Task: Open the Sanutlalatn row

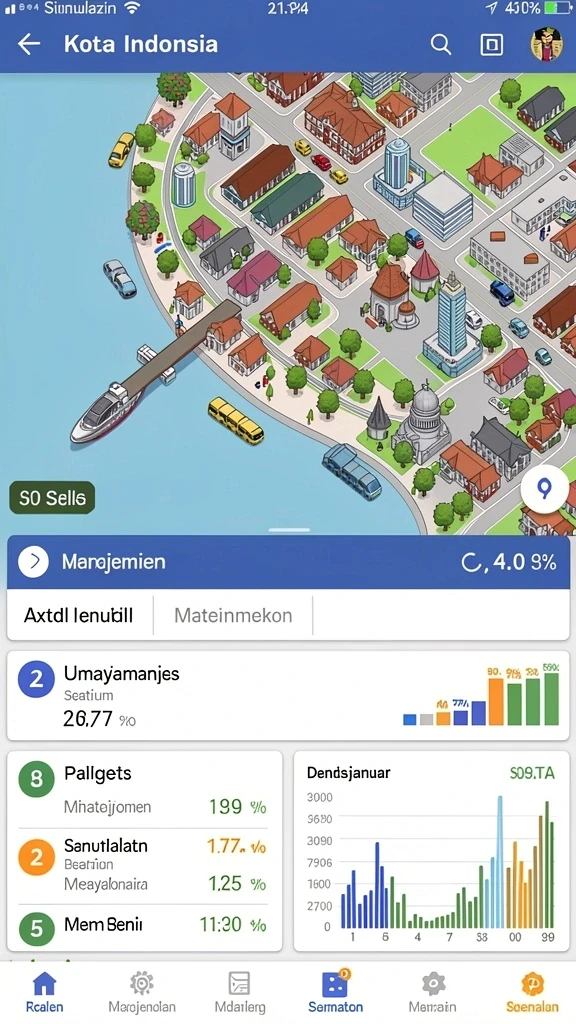Action: click(x=144, y=865)
